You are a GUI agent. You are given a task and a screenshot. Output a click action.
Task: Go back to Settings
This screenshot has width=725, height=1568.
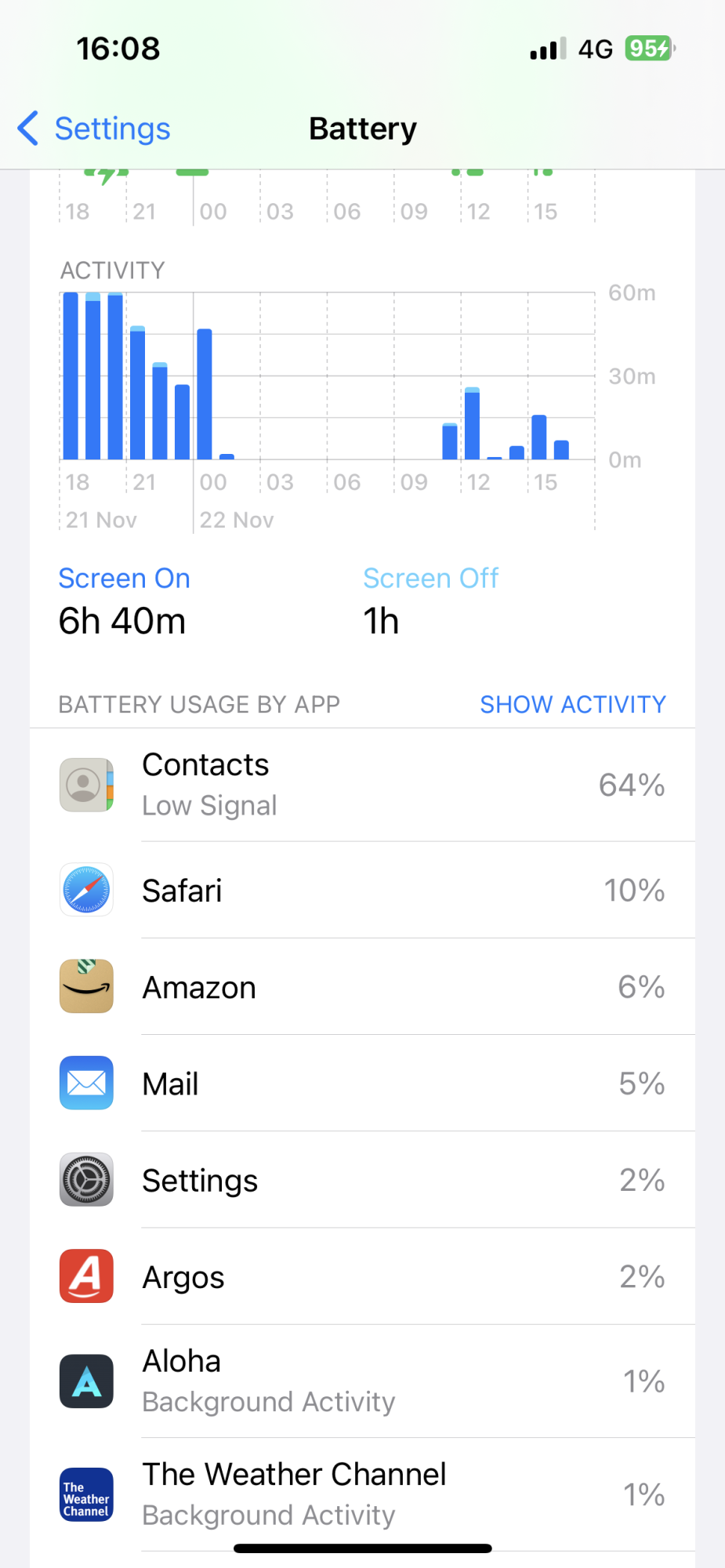coord(94,129)
